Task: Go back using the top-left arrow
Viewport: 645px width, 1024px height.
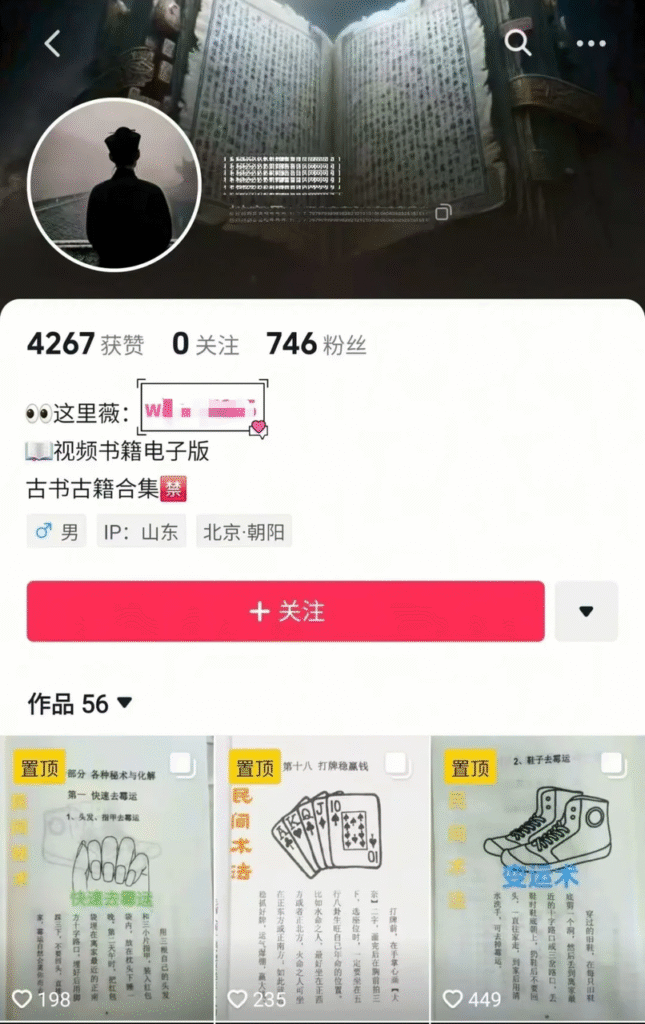Action: click(53, 43)
